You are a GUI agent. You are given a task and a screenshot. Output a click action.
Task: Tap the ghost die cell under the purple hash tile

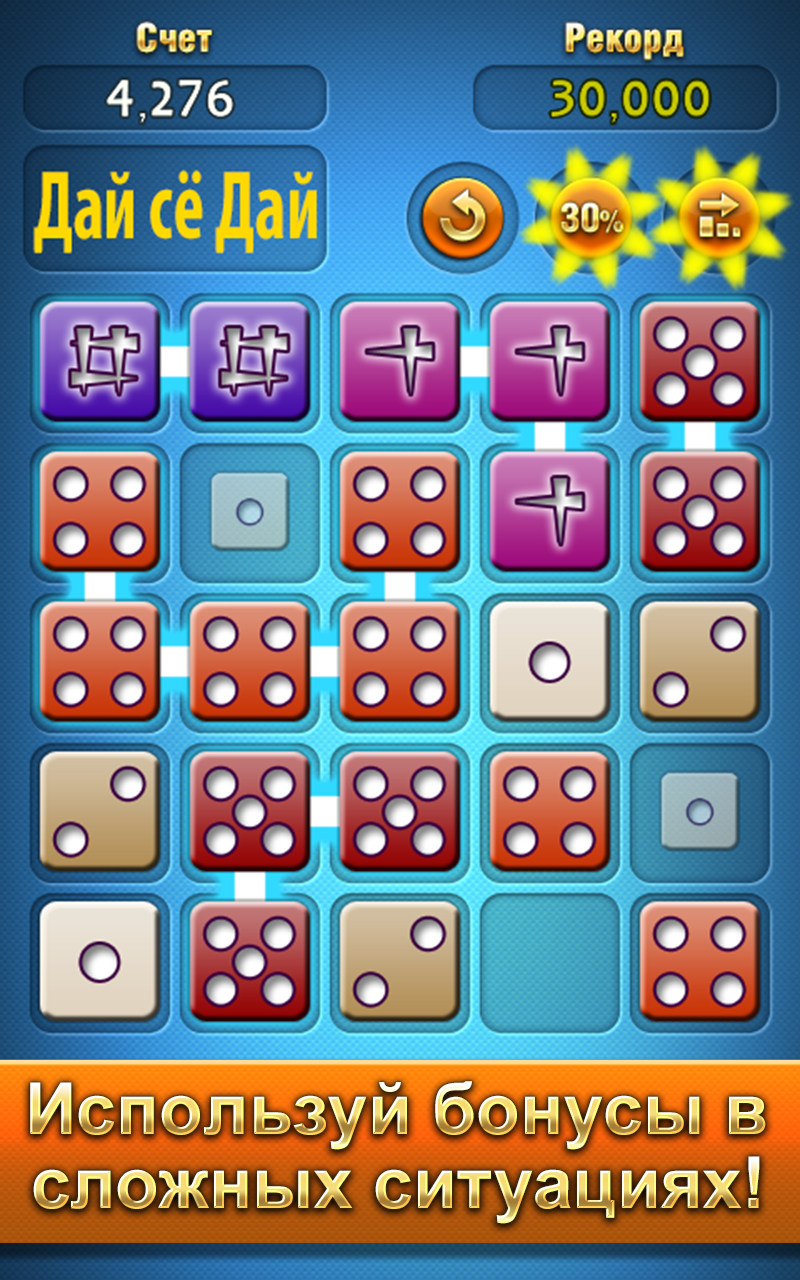point(249,512)
